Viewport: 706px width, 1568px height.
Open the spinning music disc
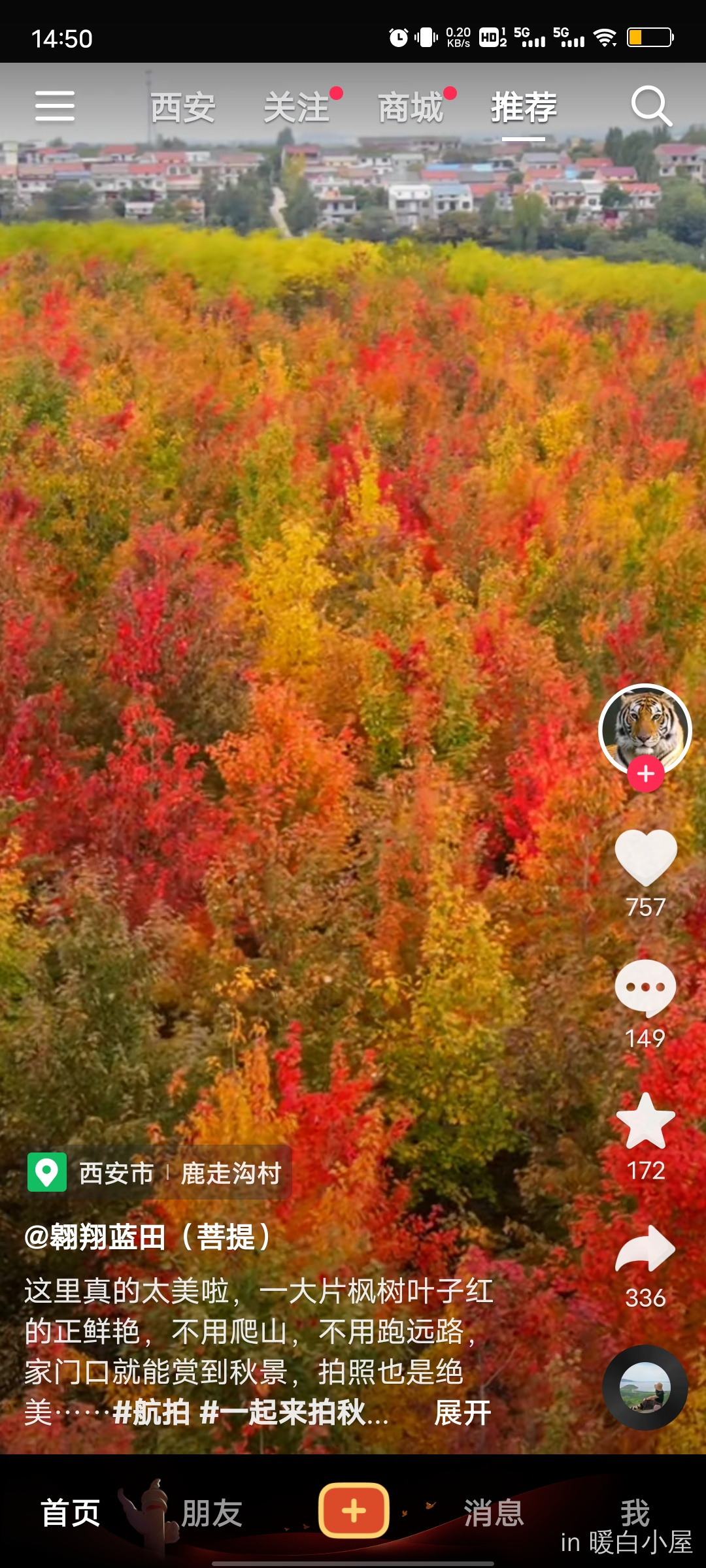point(645,1388)
